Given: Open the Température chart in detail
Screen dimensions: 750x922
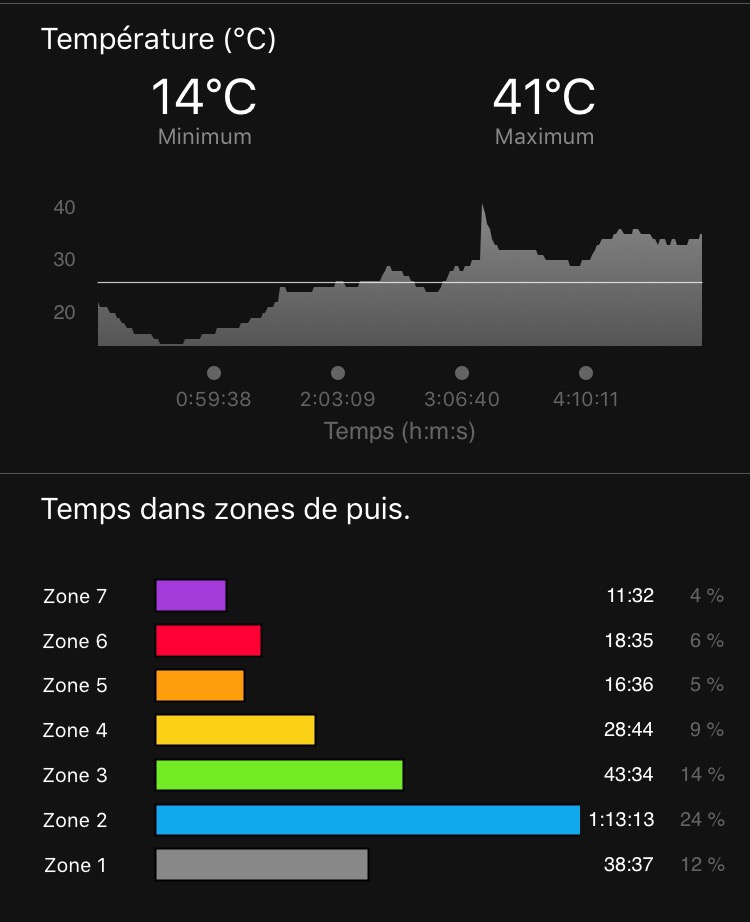Looking at the screenshot, I should tap(399, 275).
